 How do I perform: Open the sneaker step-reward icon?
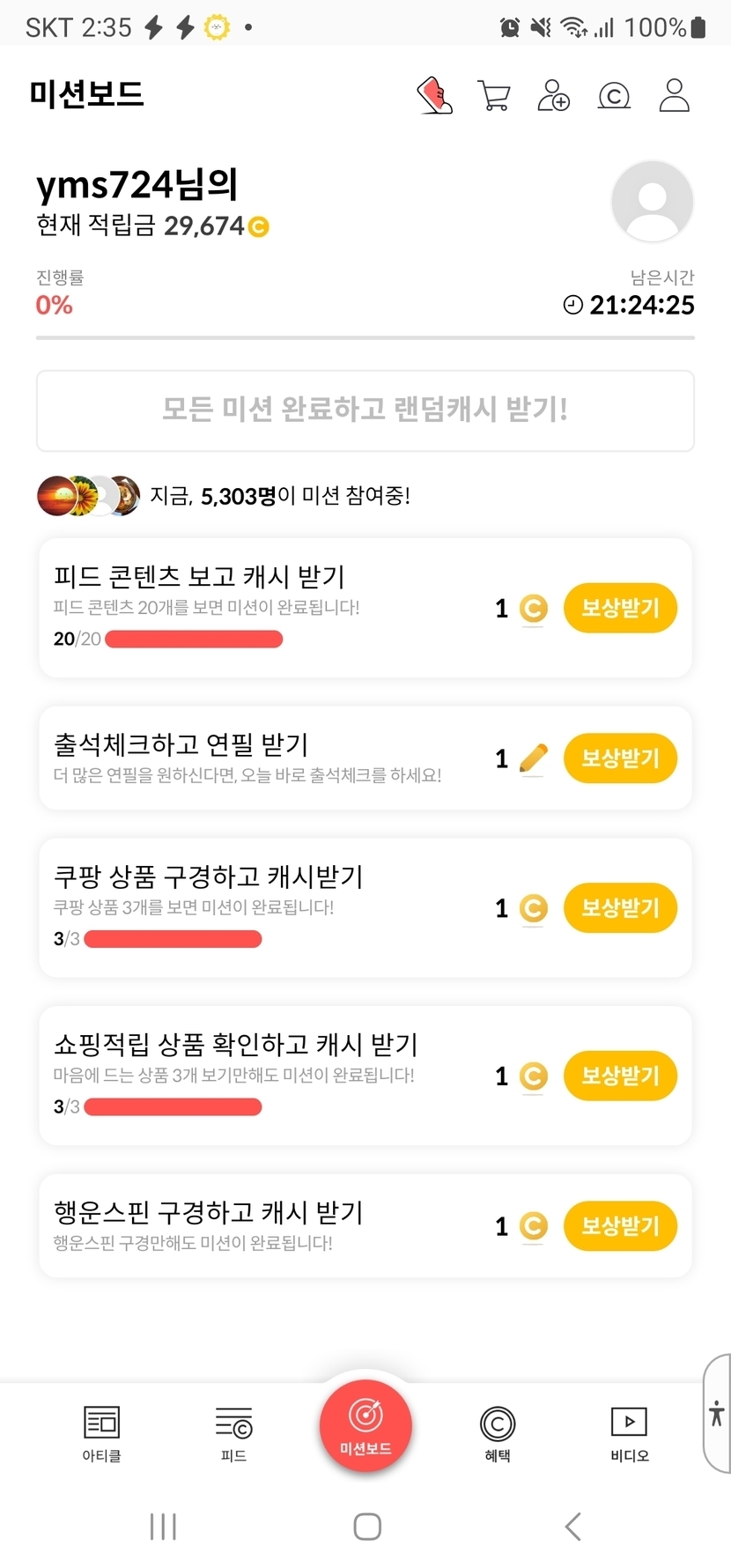coord(434,95)
